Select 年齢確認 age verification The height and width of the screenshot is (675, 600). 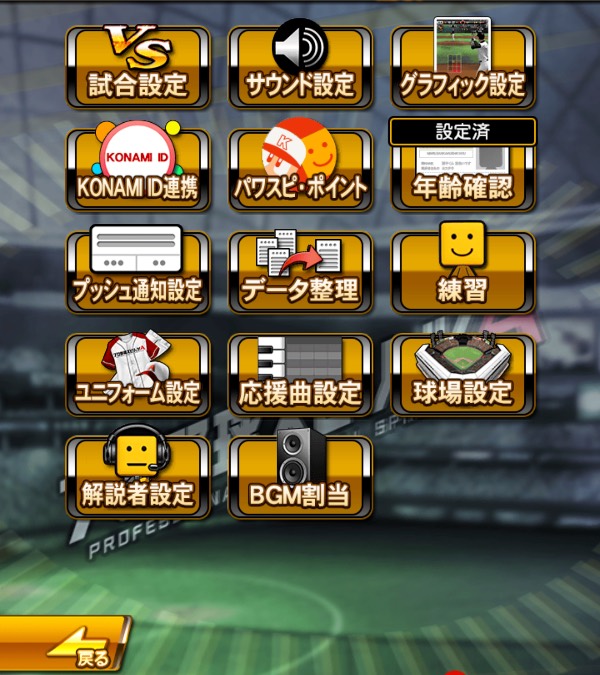tap(462, 170)
